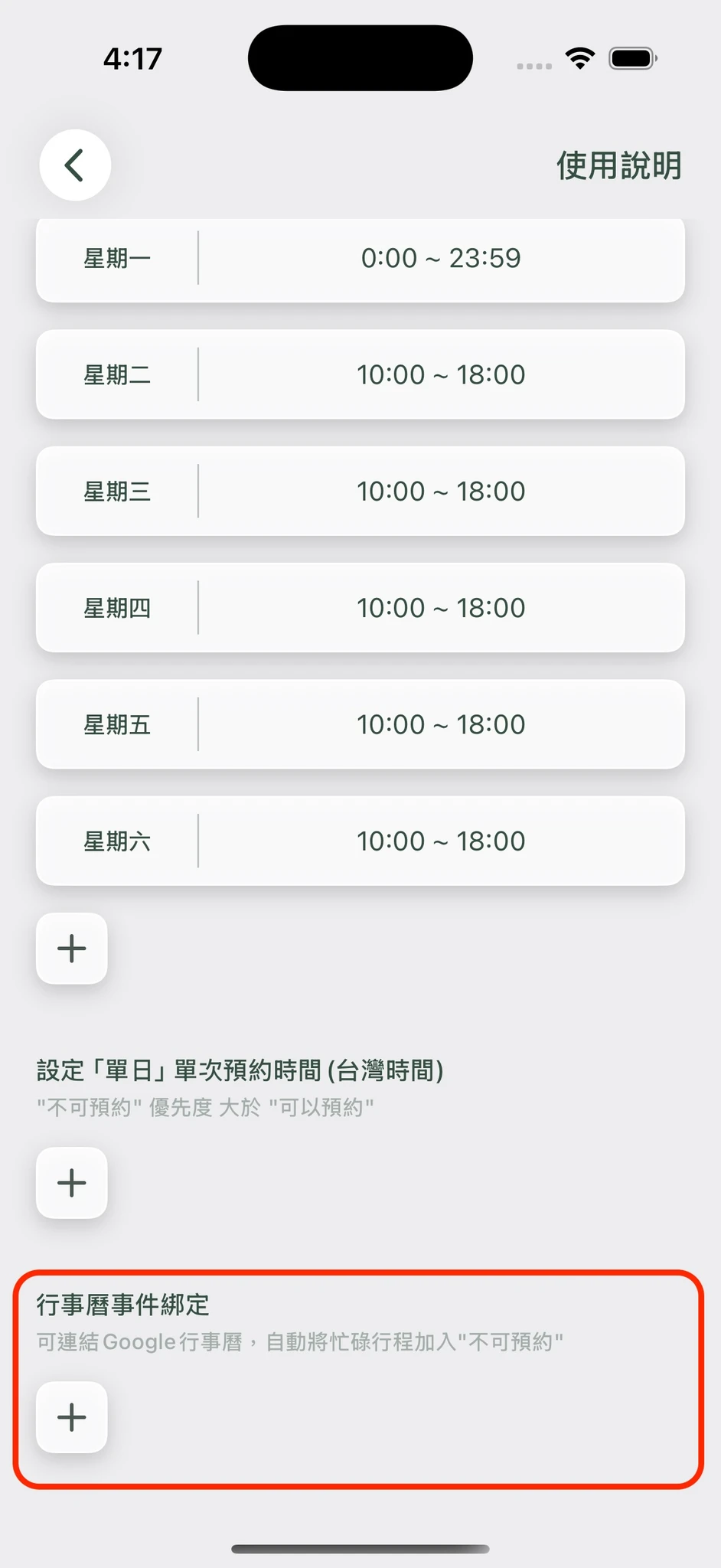The height and width of the screenshot is (1568, 721).
Task: Tap the 0:00 ~ 23:59 time display
Action: tap(441, 258)
